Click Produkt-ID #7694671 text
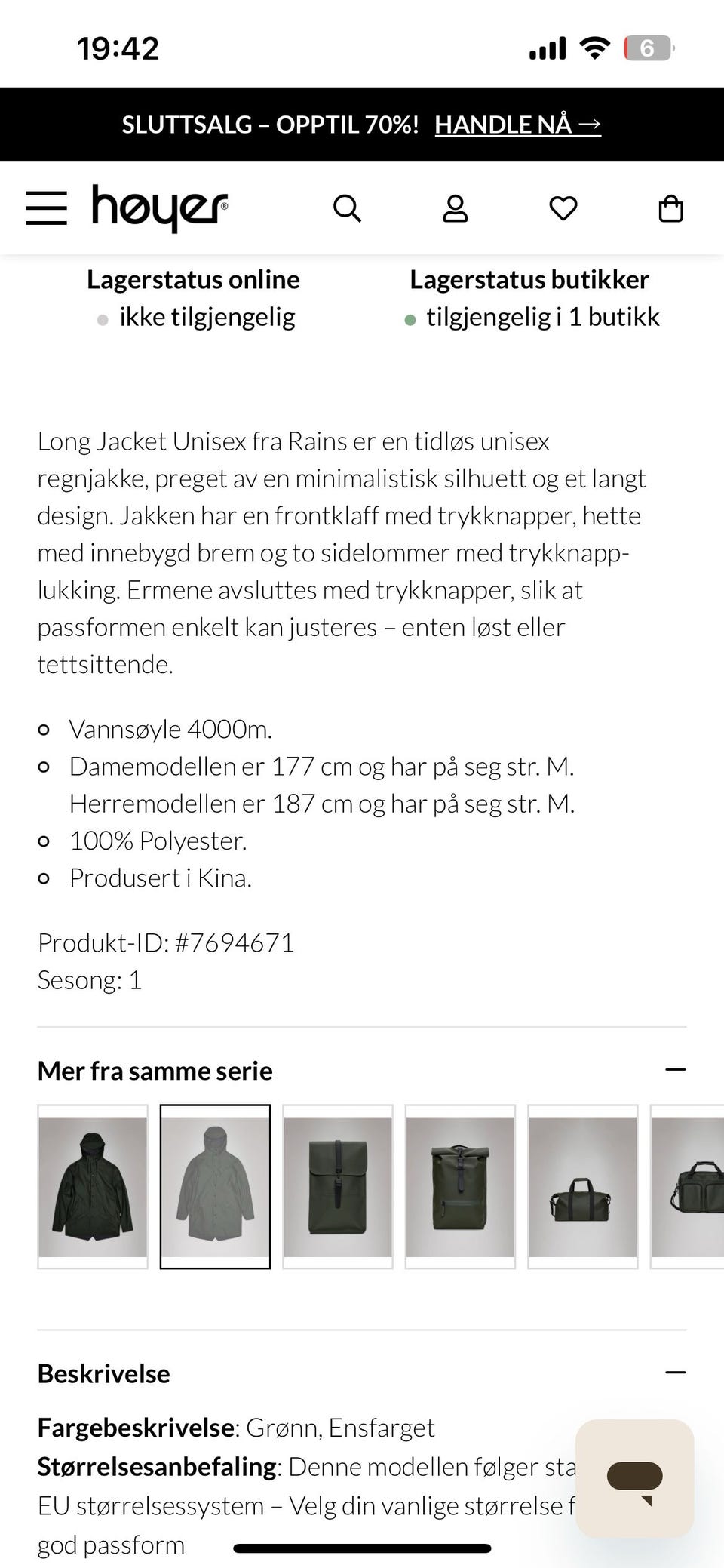The width and height of the screenshot is (724, 1568). (x=167, y=942)
